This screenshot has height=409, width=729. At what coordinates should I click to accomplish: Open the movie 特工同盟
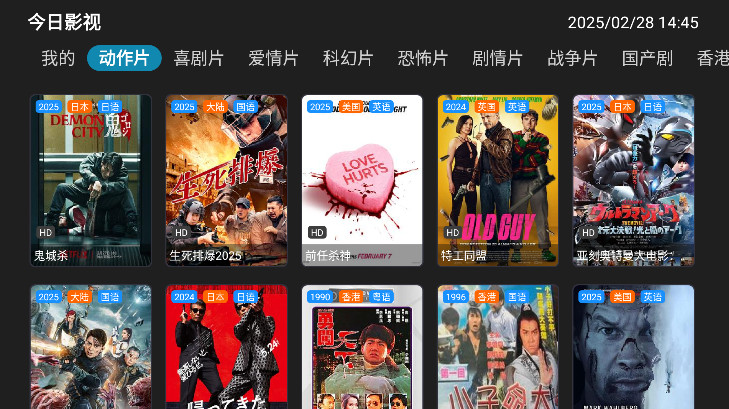pyautogui.click(x=497, y=180)
